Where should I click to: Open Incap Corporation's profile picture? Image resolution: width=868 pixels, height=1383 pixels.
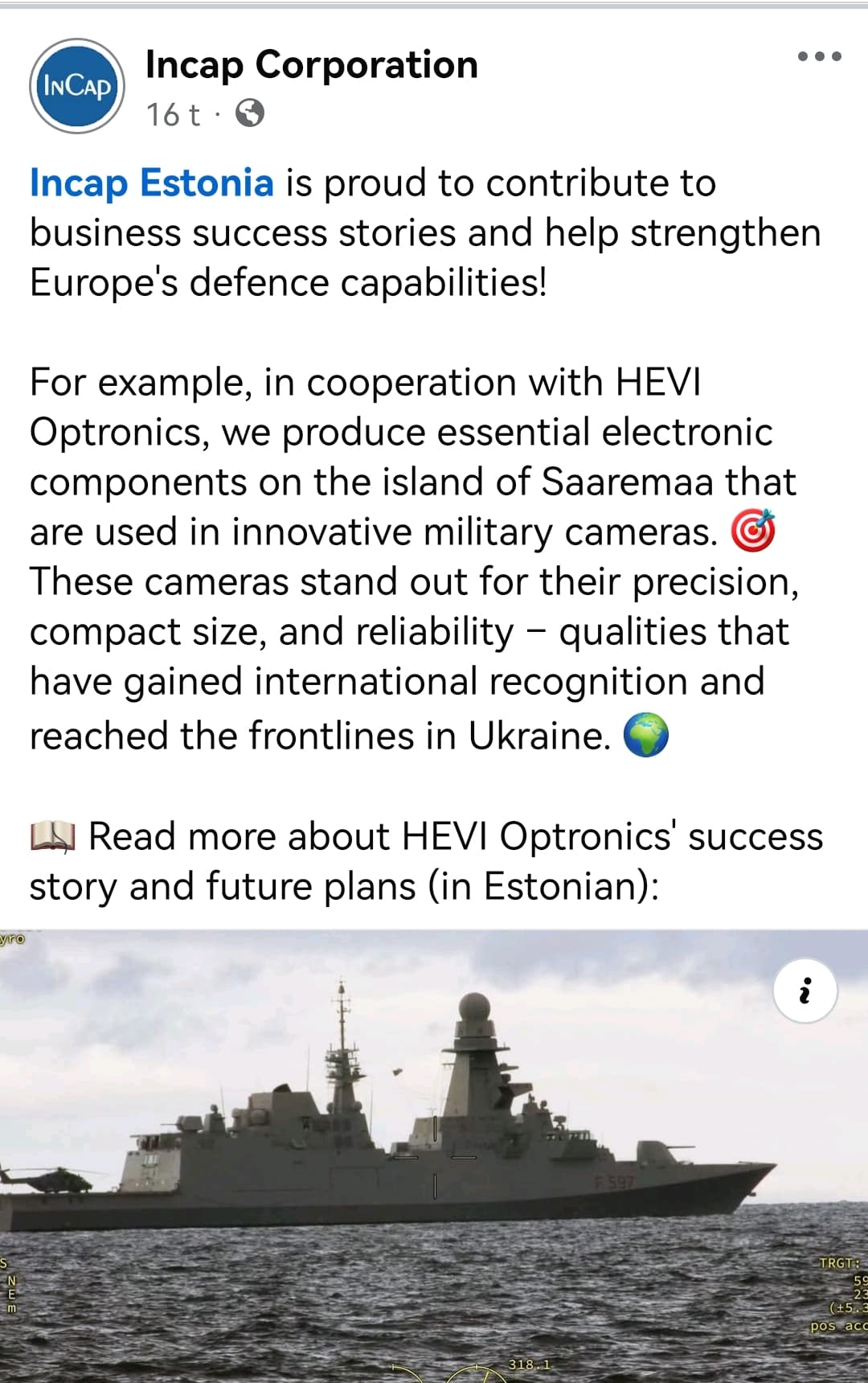(77, 86)
